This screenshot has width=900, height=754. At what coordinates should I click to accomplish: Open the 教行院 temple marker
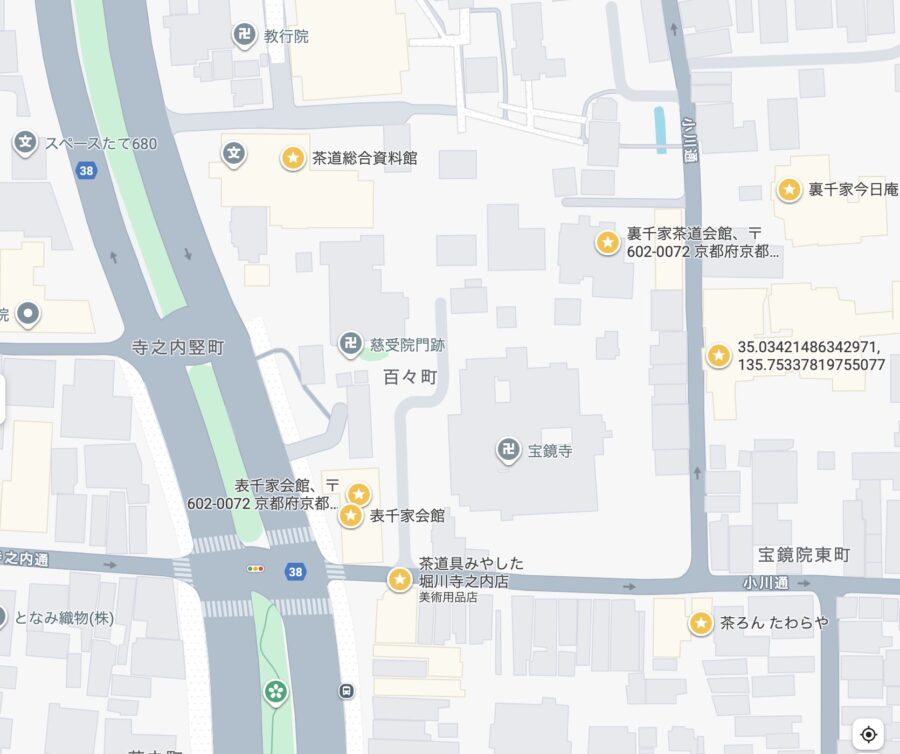244,36
